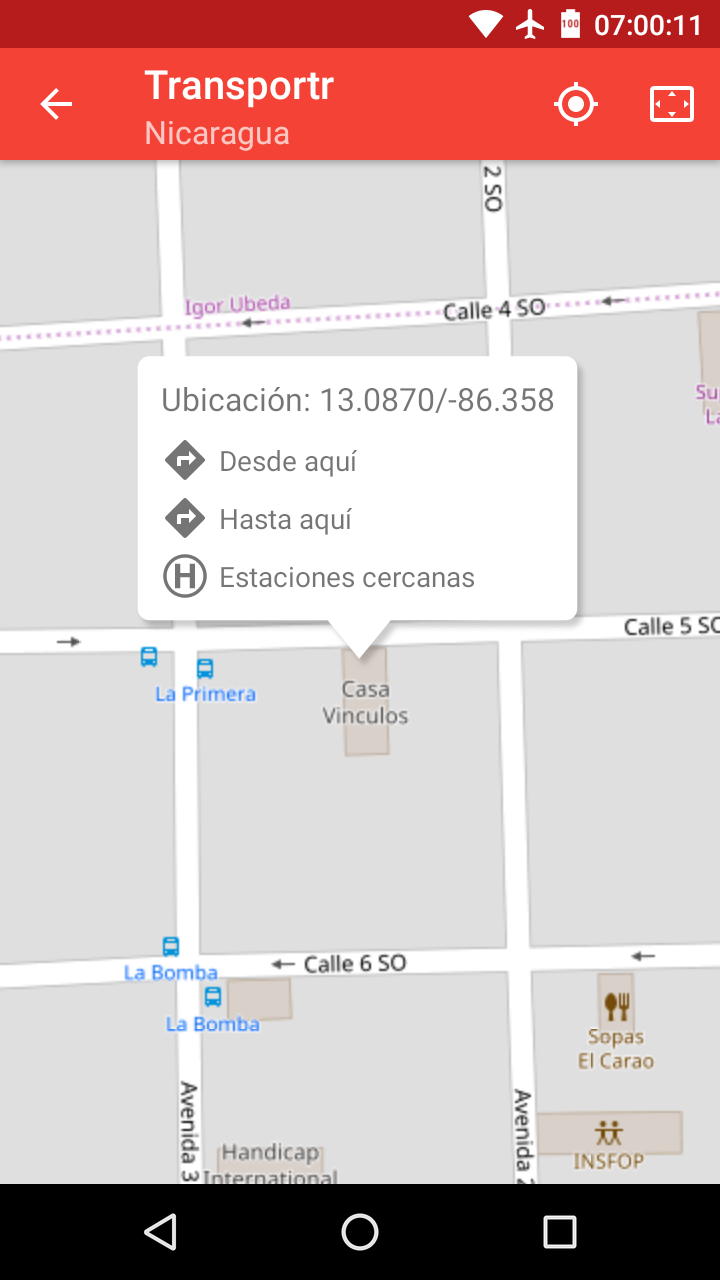Select 'Desde aquí' to route from here
The height and width of the screenshot is (1280, 720).
[288, 461]
